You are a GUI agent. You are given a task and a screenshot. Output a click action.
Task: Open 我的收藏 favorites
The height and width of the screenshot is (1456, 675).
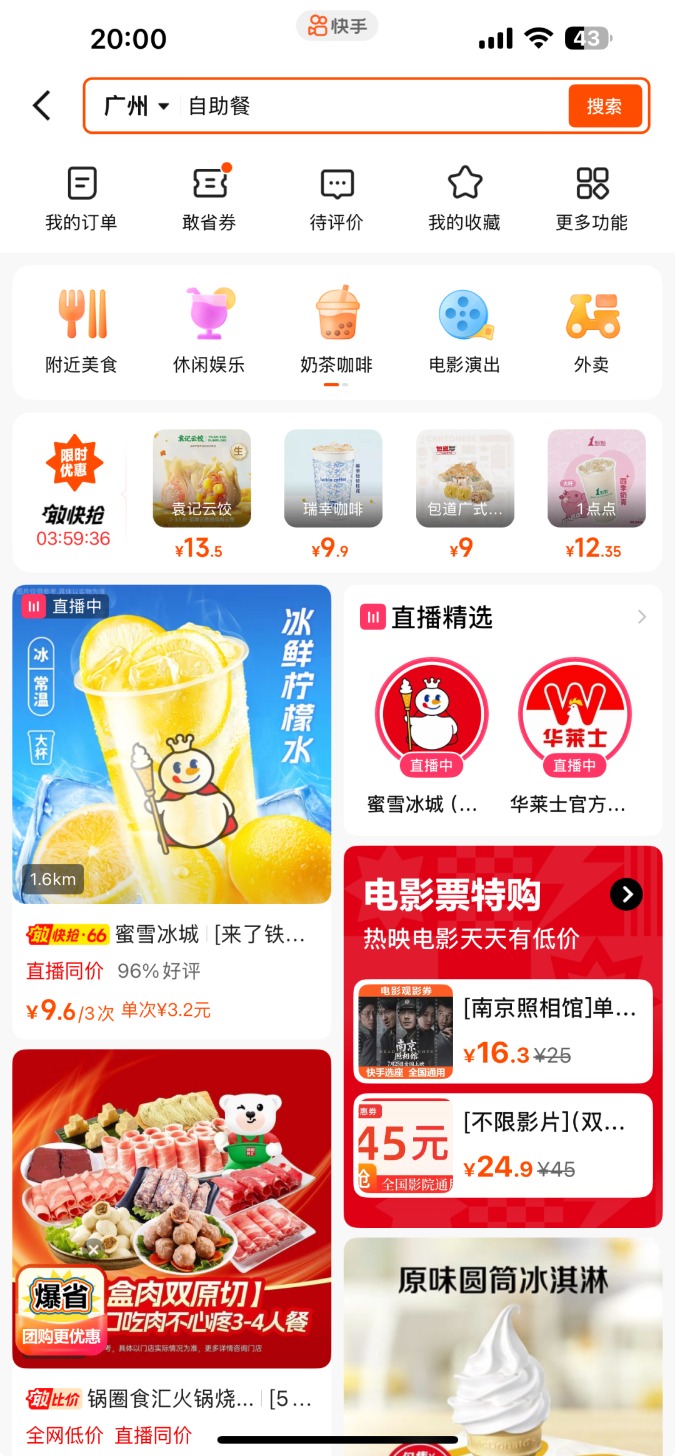pyautogui.click(x=464, y=198)
